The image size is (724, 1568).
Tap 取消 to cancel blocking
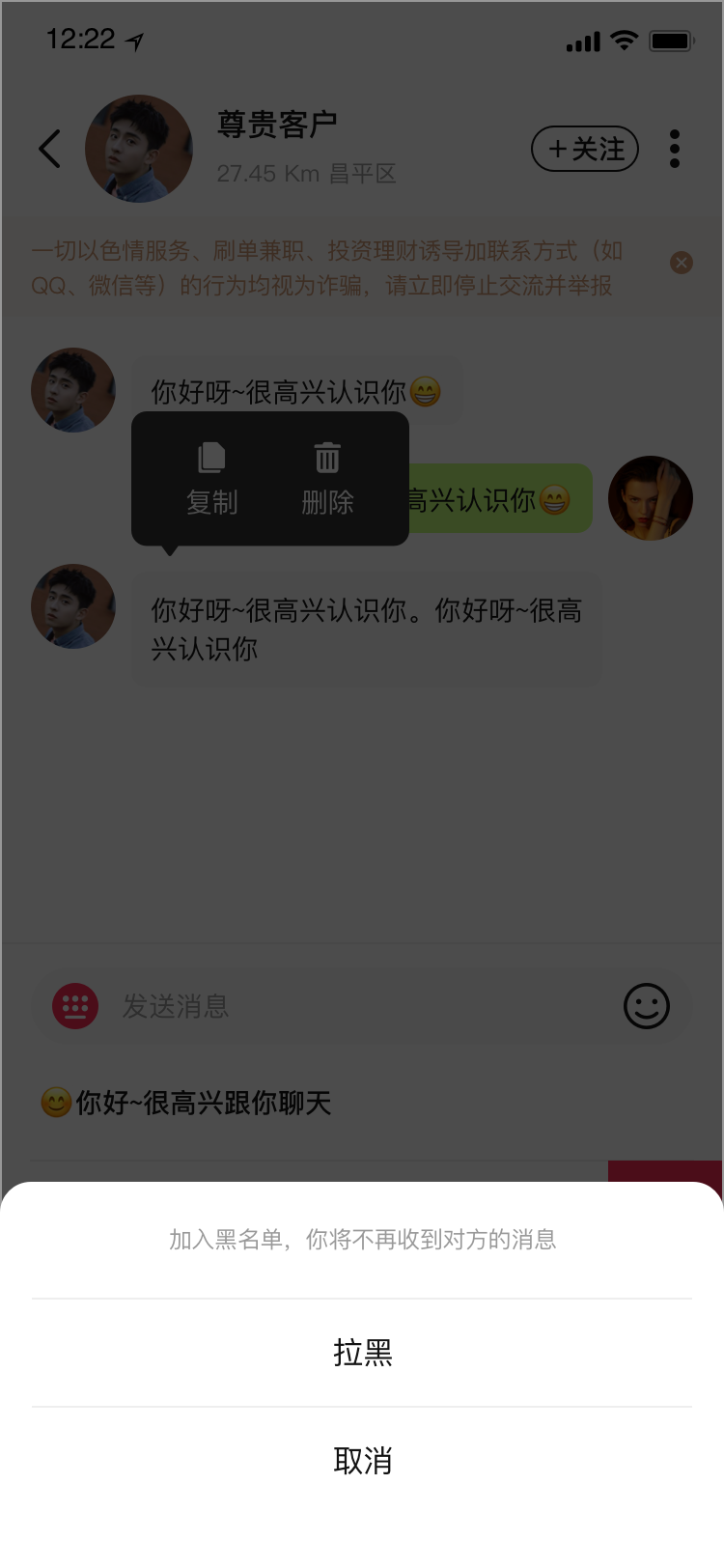coord(362,1460)
